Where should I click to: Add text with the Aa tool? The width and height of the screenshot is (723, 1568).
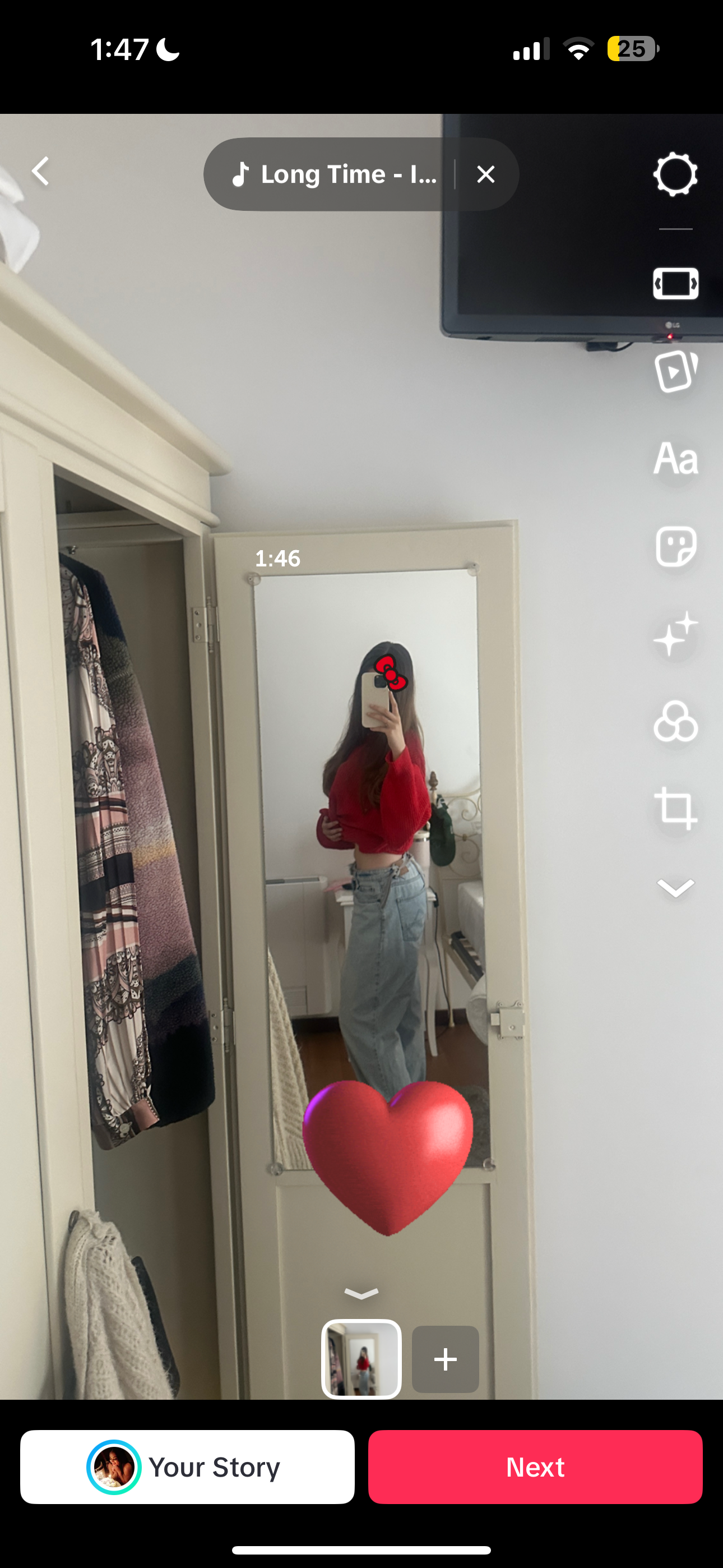675,458
